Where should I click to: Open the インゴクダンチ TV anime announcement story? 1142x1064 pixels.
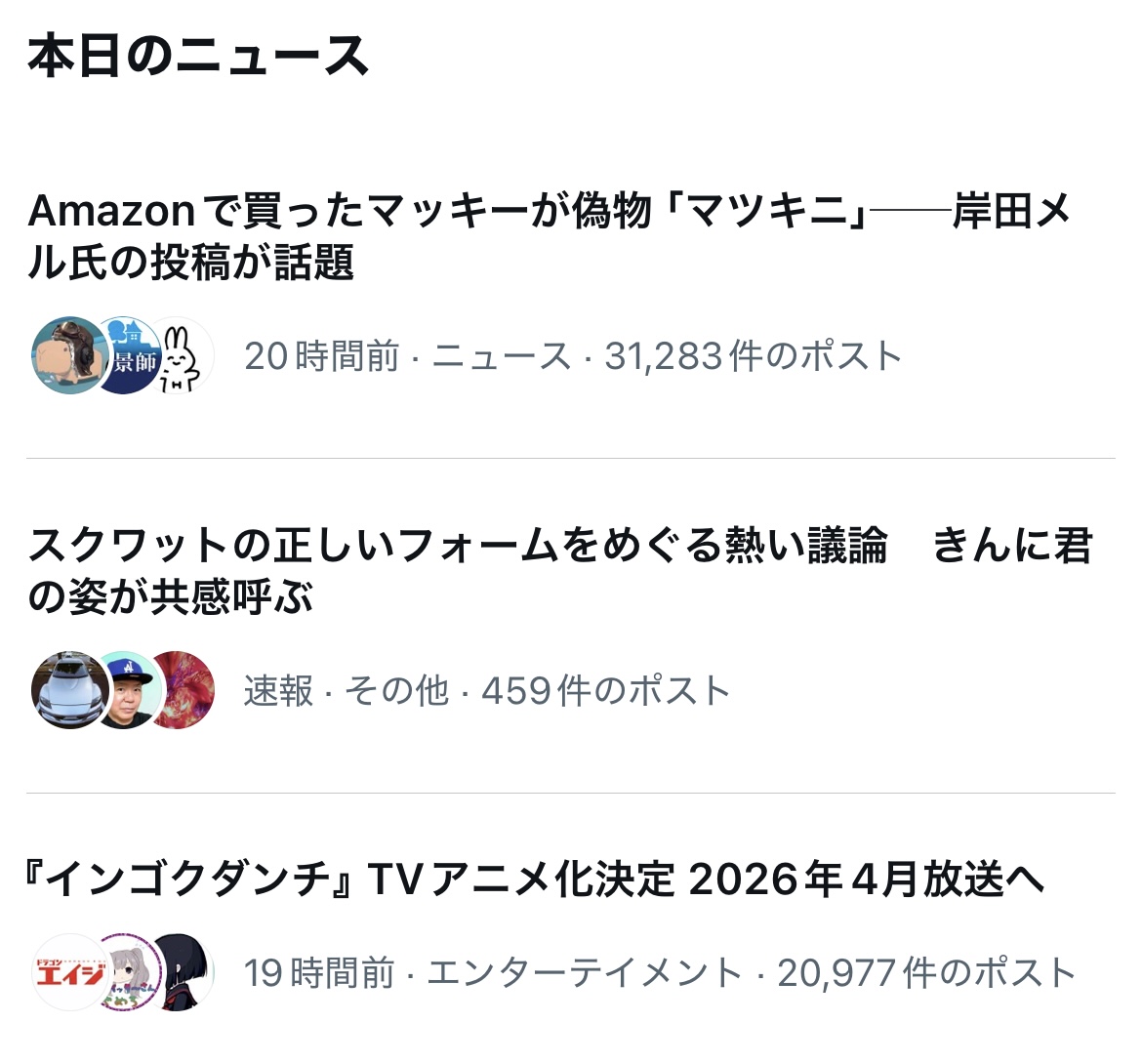[x=535, y=881]
